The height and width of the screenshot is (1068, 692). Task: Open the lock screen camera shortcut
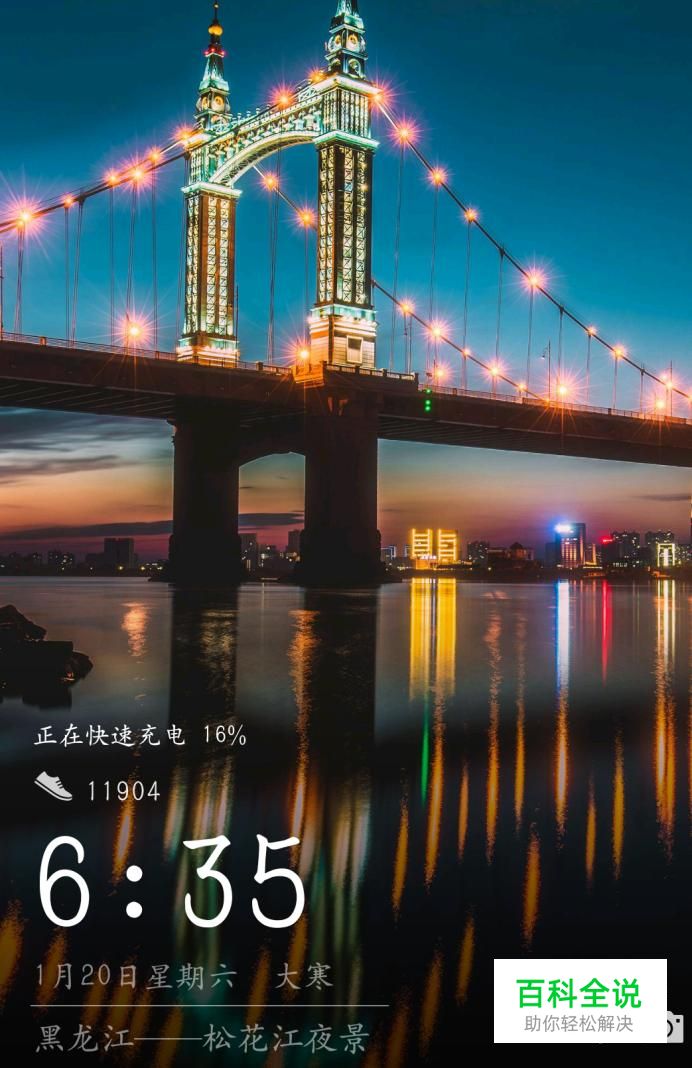click(x=675, y=1027)
